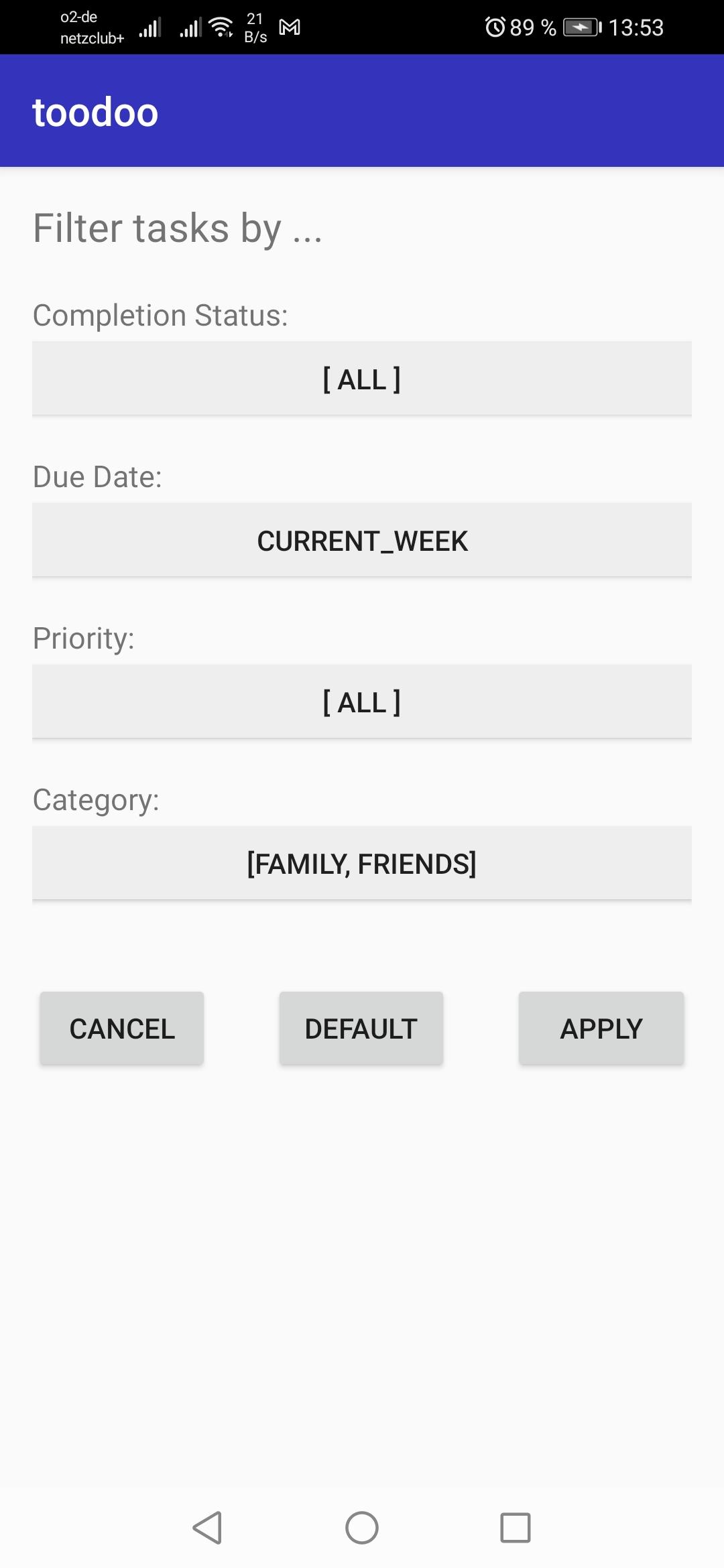Viewport: 724px width, 1568px height.
Task: Apply the selected task filters
Action: (601, 1029)
